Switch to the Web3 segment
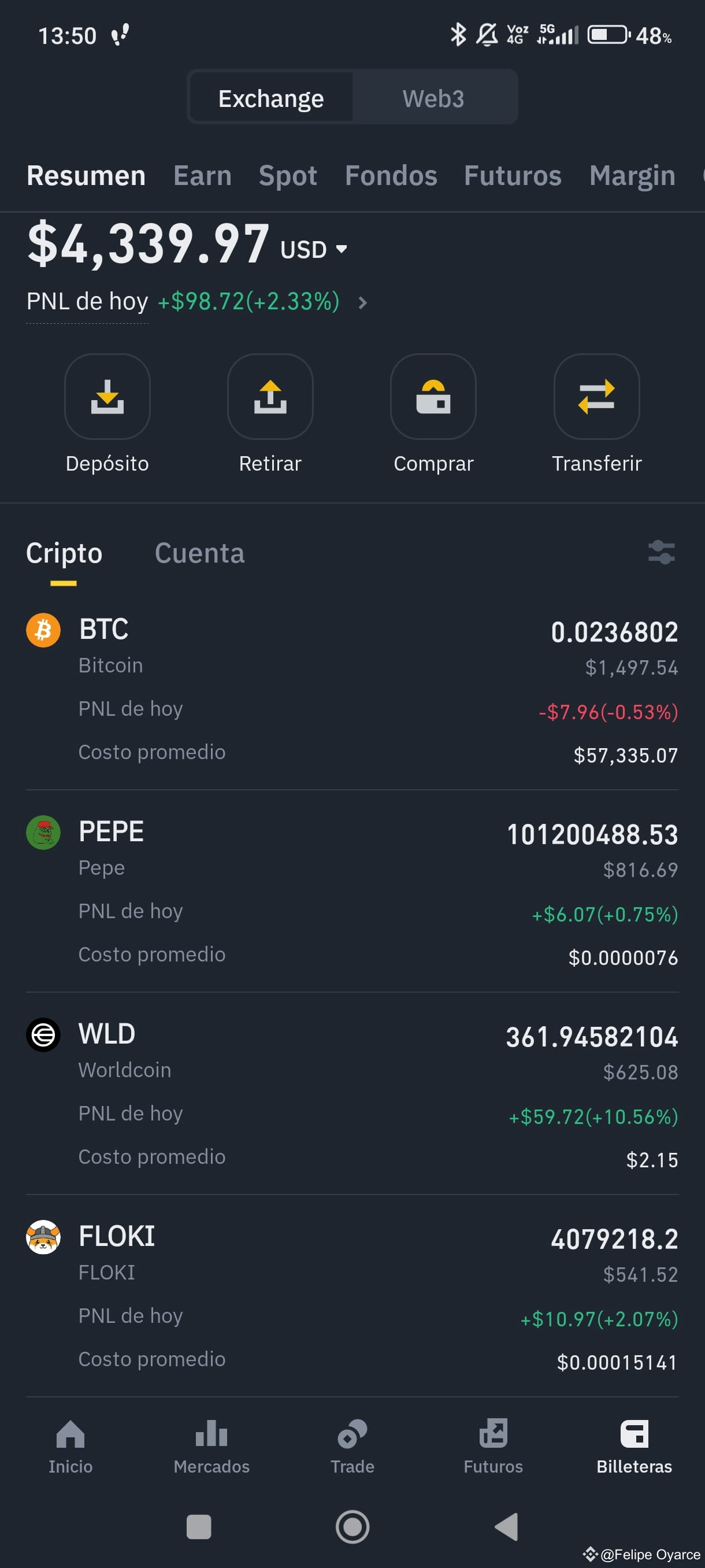Screen dimensions: 705x1568 [433, 98]
